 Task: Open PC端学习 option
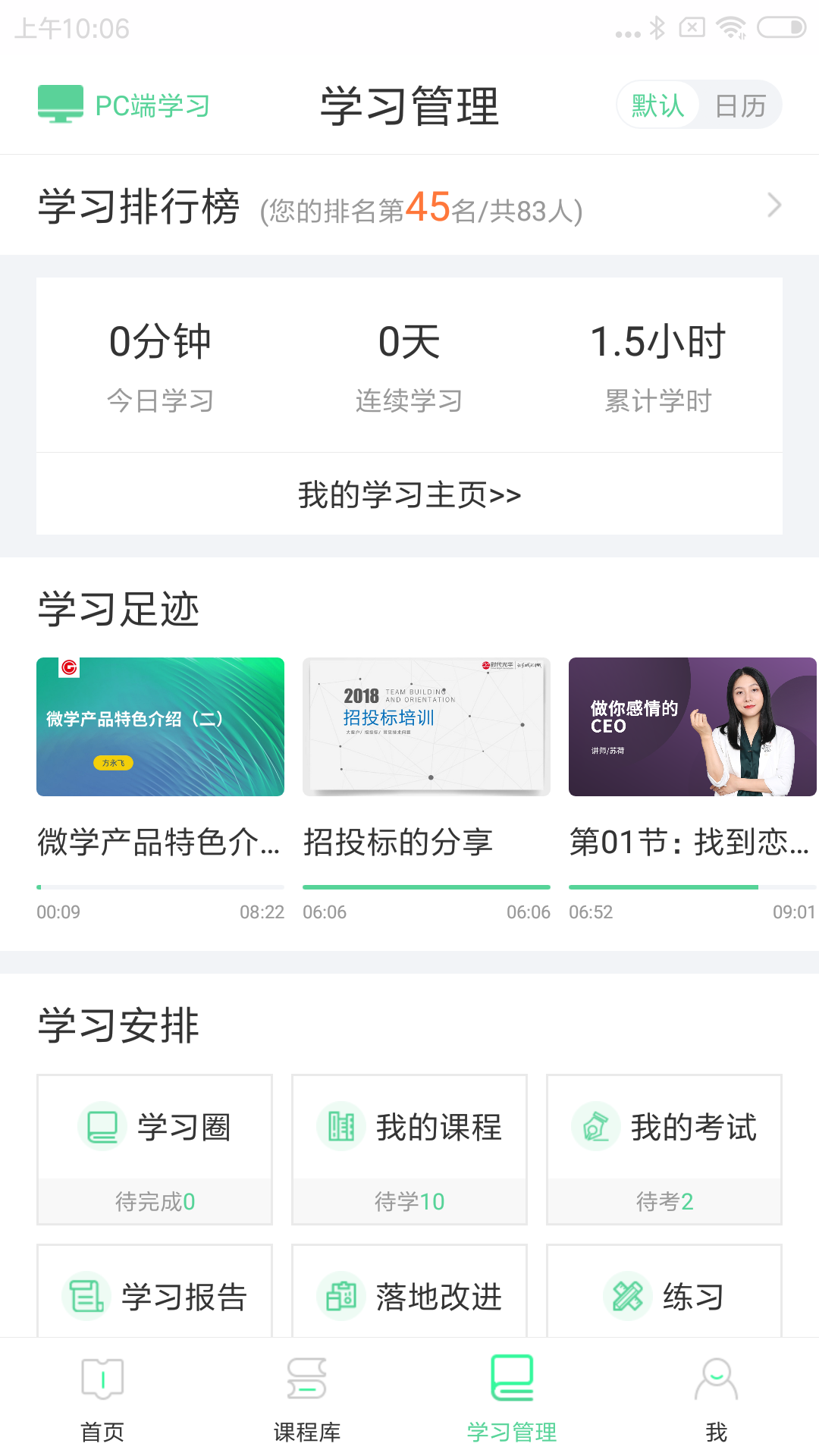click(124, 105)
